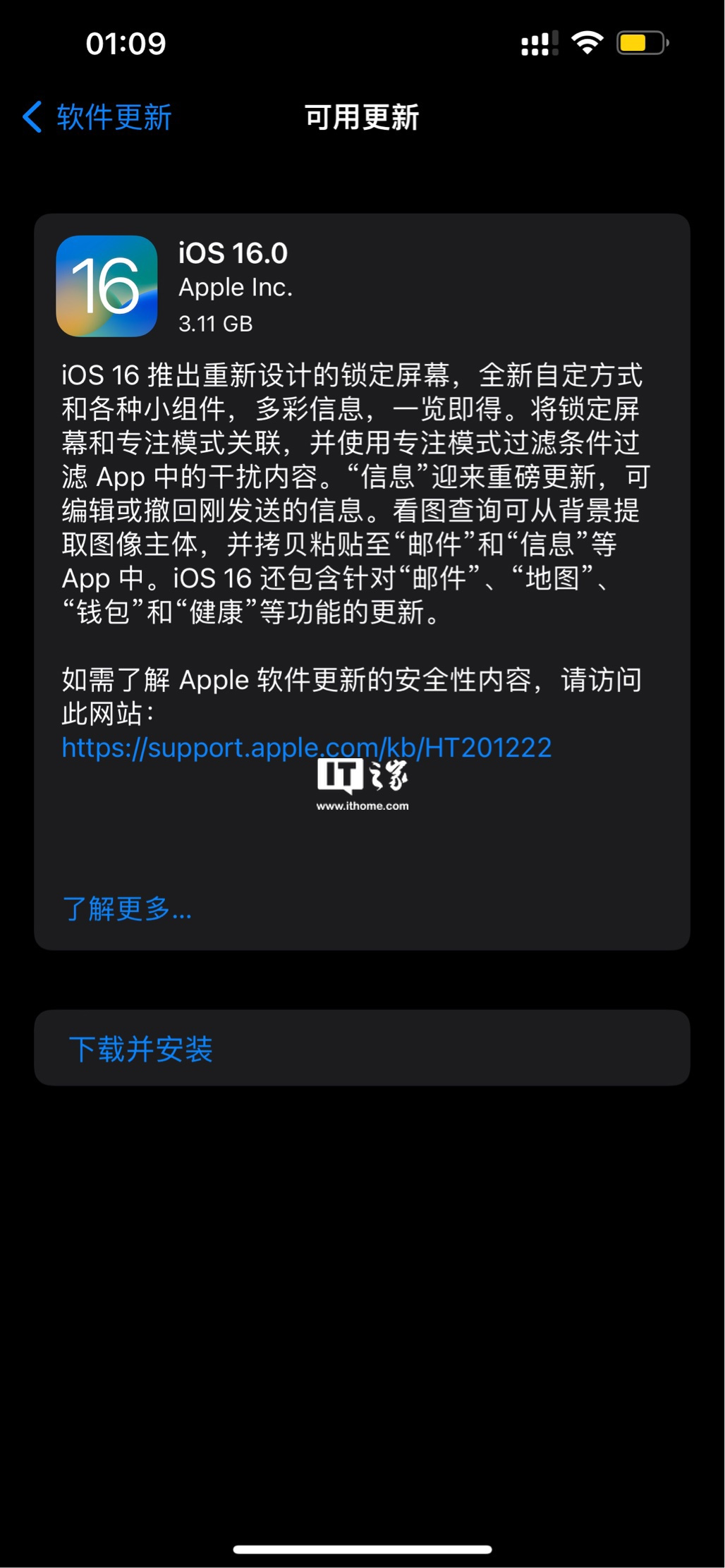Tap 了解更多 to read more

point(127,908)
